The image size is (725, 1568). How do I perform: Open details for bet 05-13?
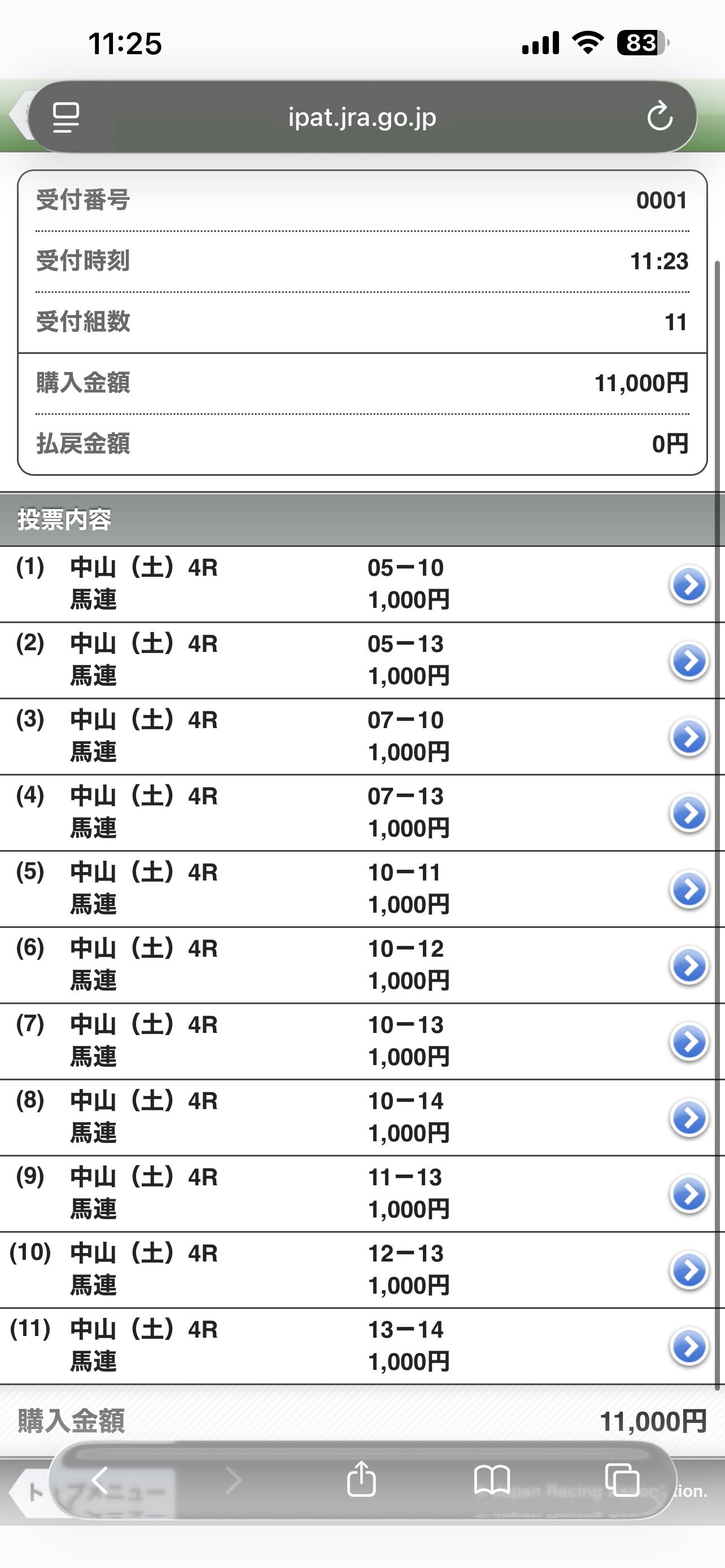click(688, 661)
